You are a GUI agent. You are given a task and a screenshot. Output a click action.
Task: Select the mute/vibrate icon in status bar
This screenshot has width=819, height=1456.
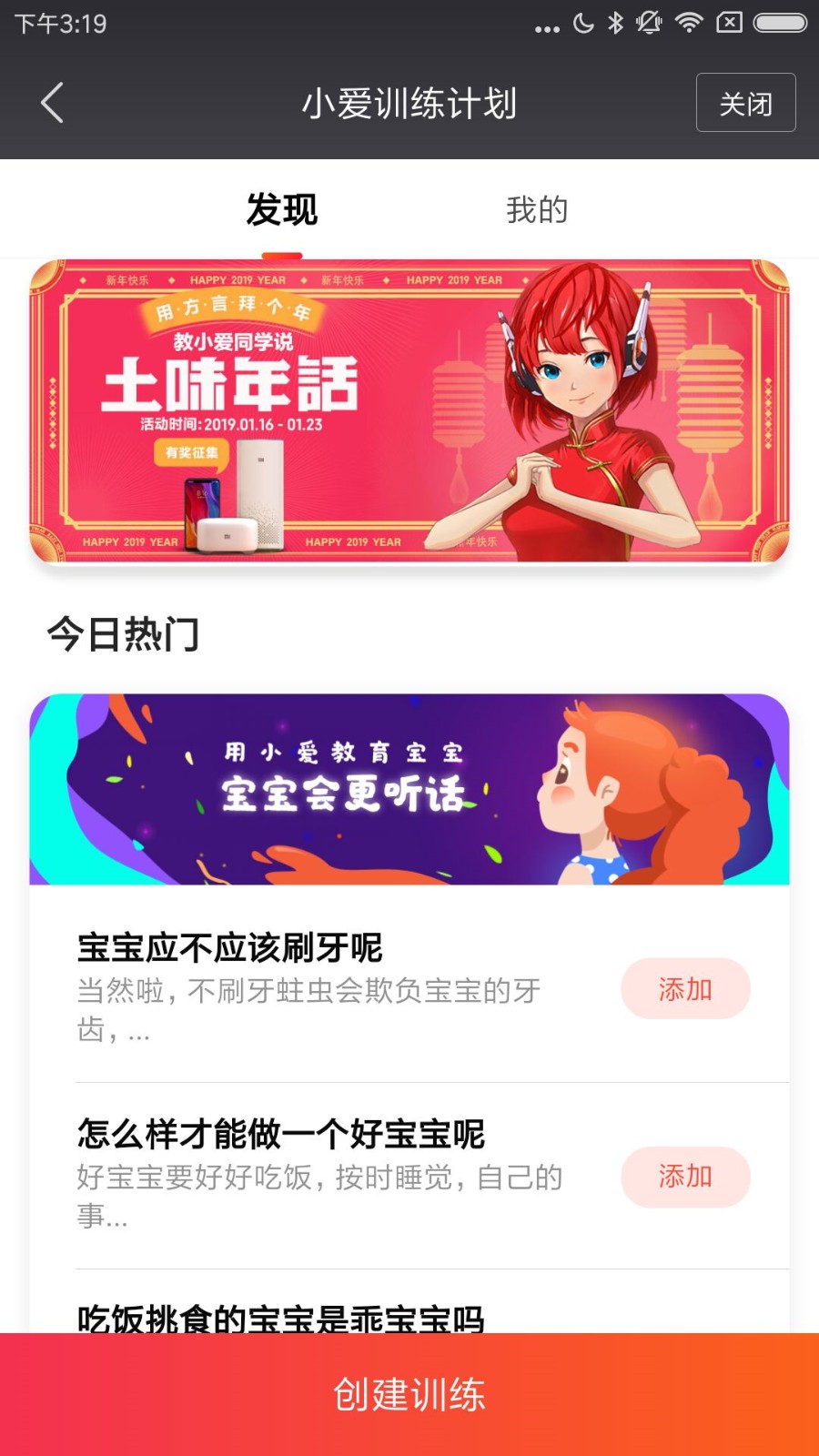[650, 25]
